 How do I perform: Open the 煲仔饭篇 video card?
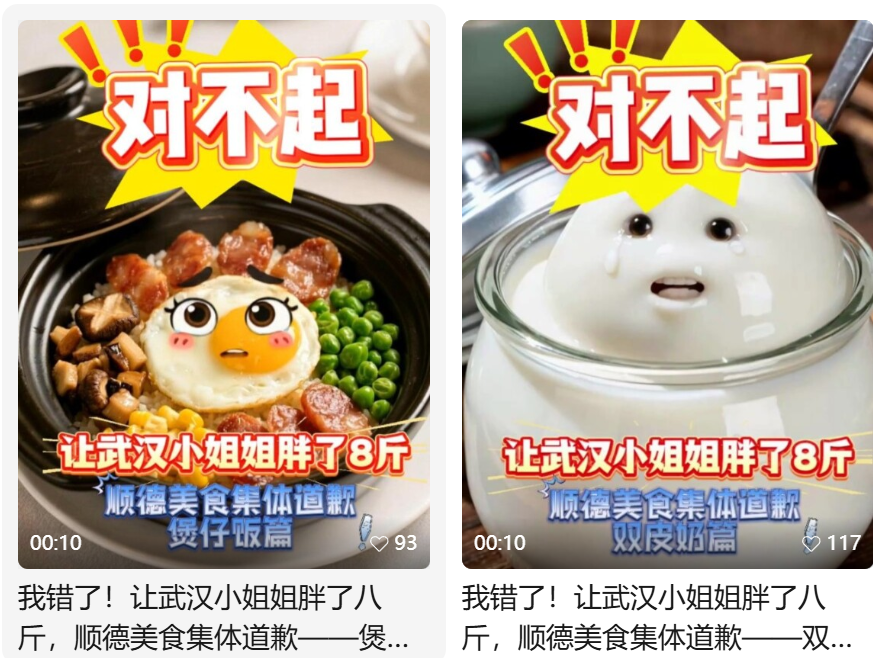[224, 300]
